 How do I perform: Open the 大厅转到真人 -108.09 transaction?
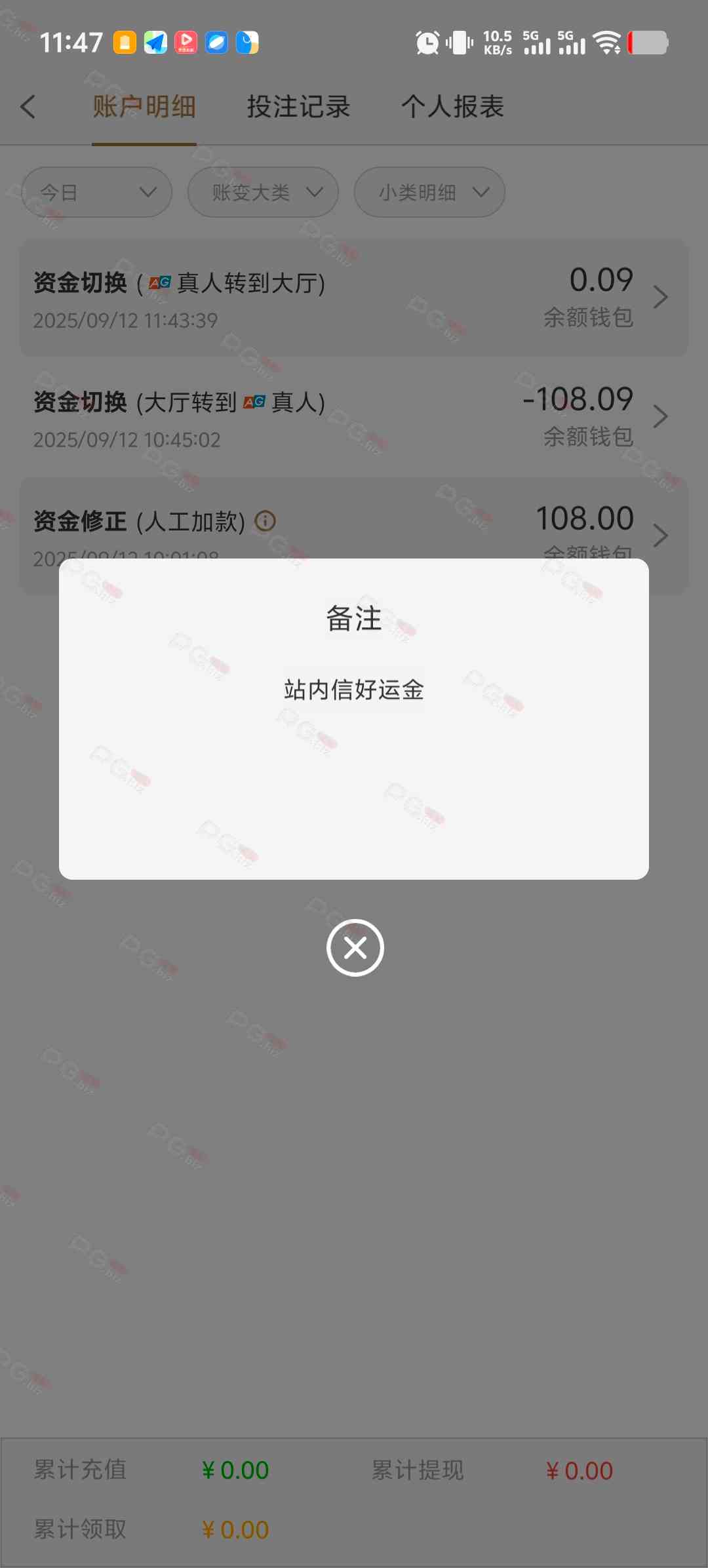tap(354, 418)
